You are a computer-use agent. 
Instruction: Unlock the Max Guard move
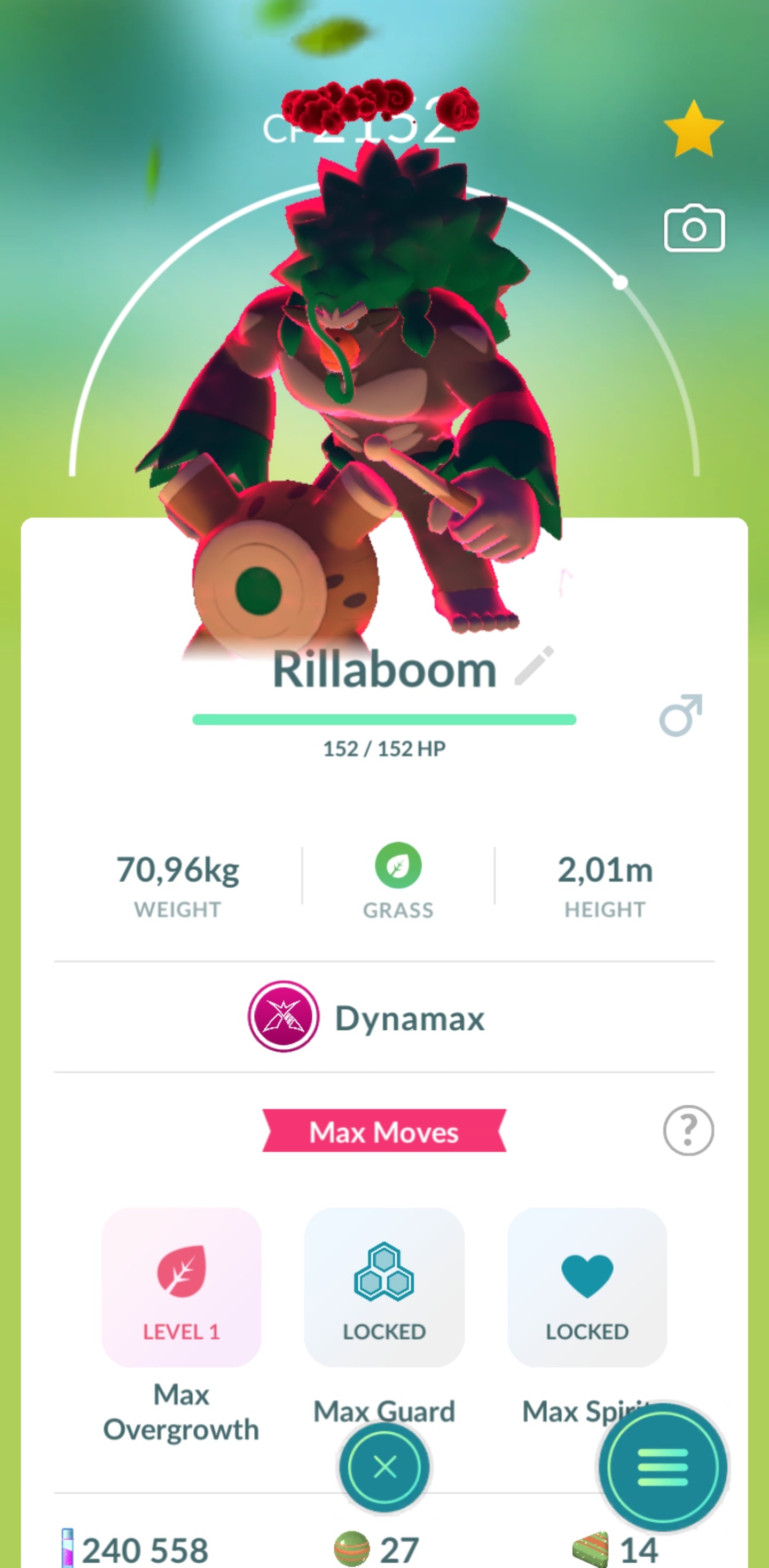tap(384, 1287)
